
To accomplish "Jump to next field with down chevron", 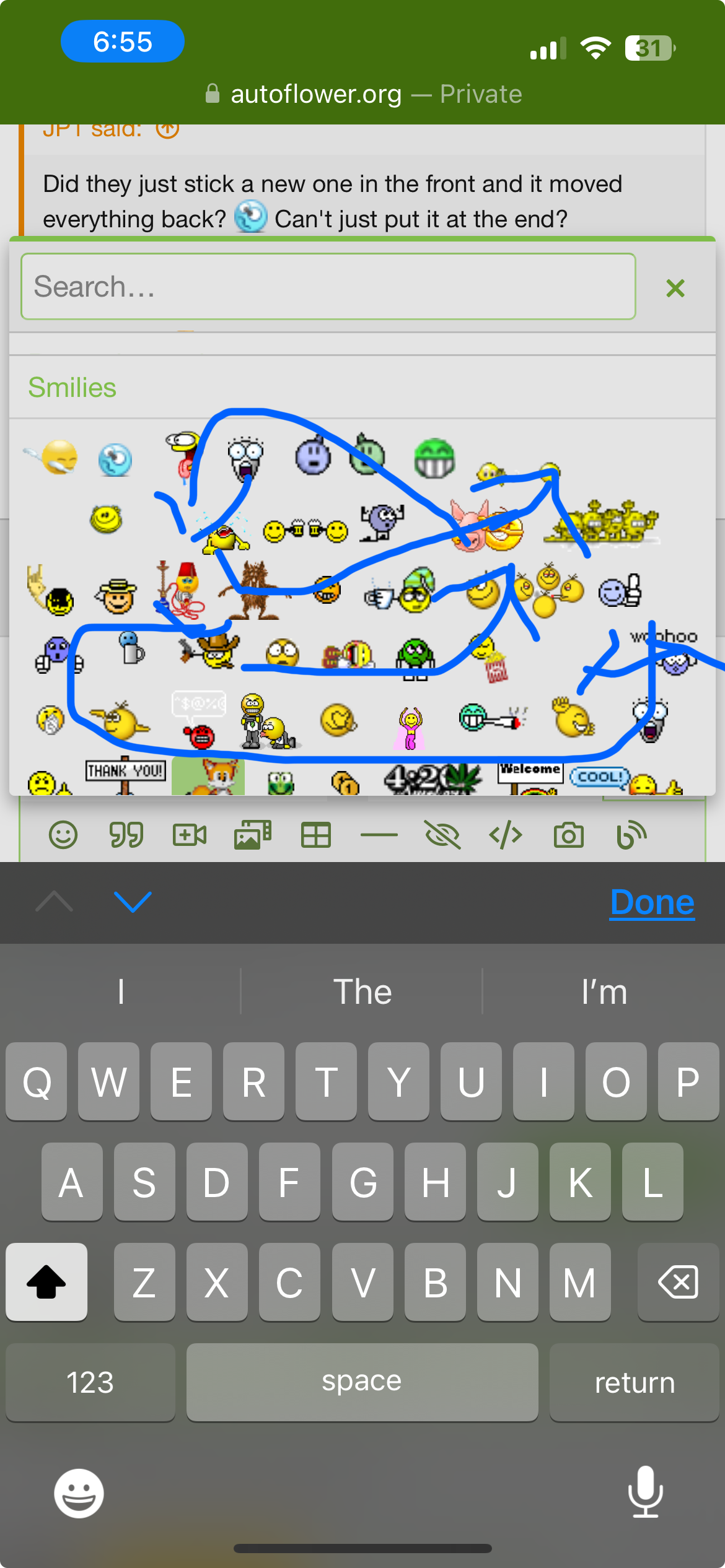I will pos(133,902).
